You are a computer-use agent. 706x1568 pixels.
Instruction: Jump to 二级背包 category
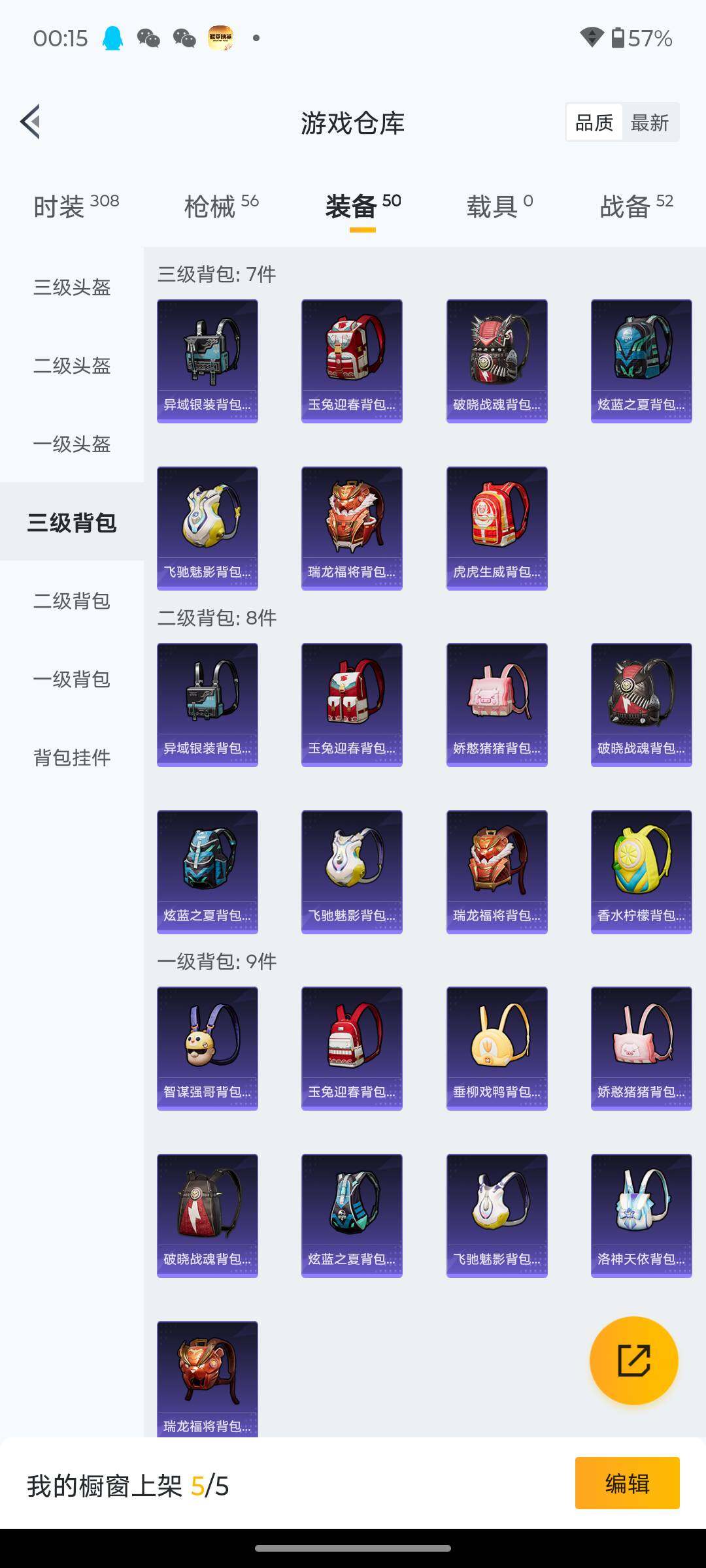click(72, 600)
